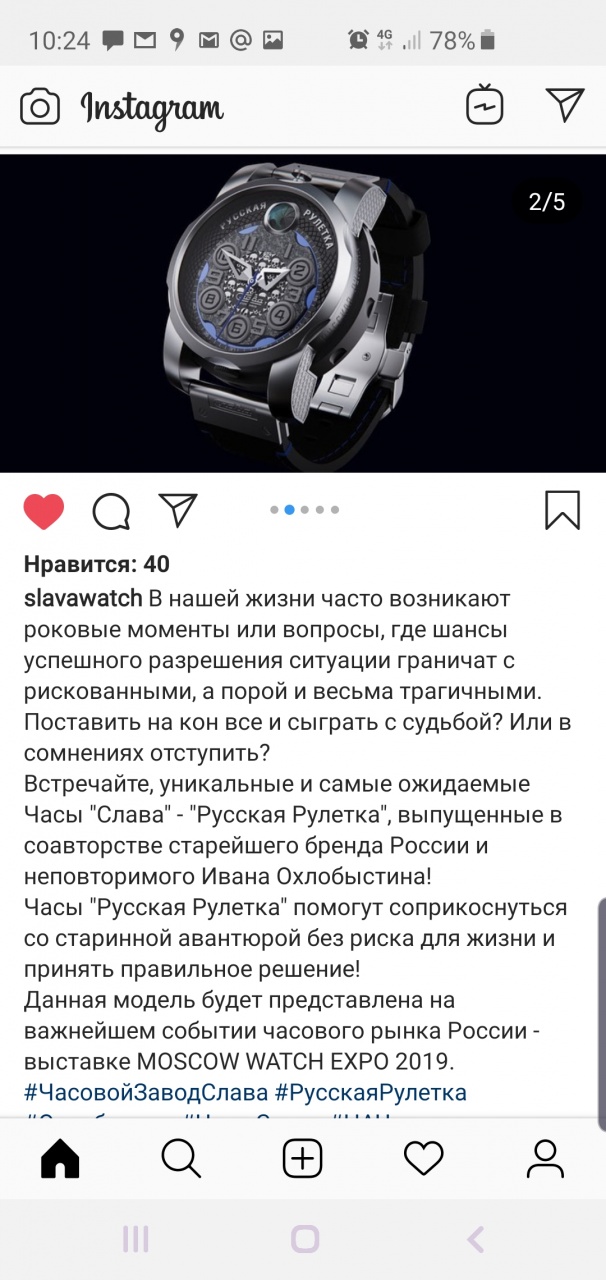606x1280 pixels.
Task: Open hashtag #РусскаяРулетка
Action: click(371, 1093)
